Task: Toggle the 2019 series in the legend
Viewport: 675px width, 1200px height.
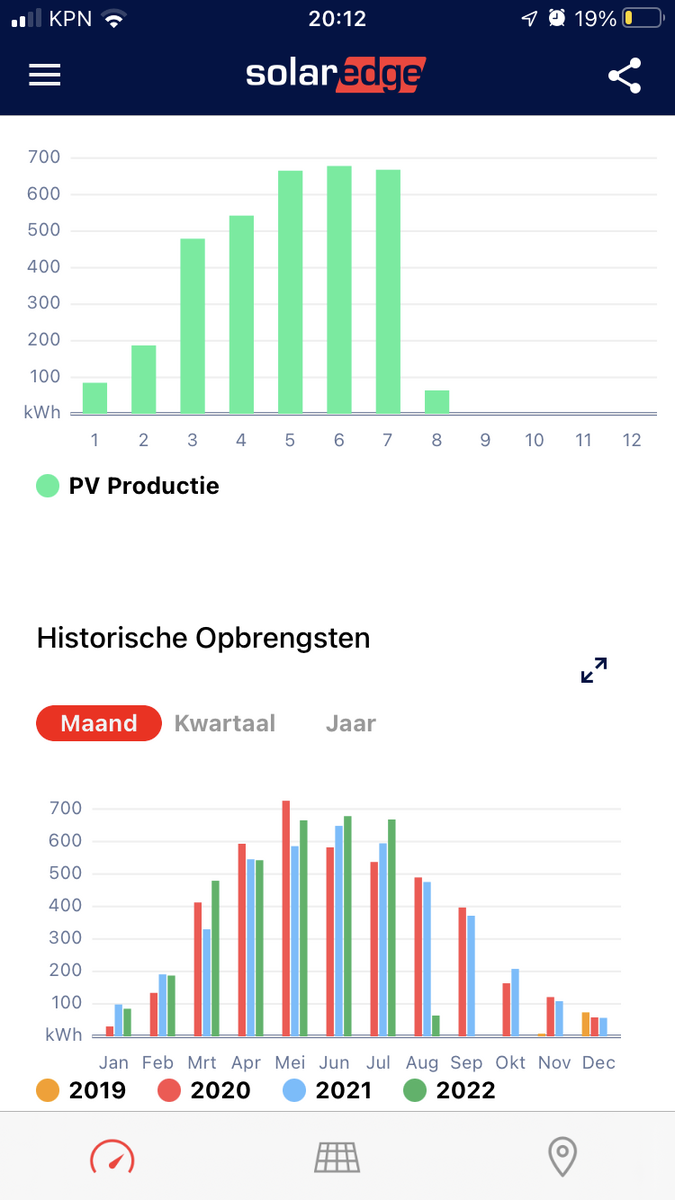Action: [81, 1090]
